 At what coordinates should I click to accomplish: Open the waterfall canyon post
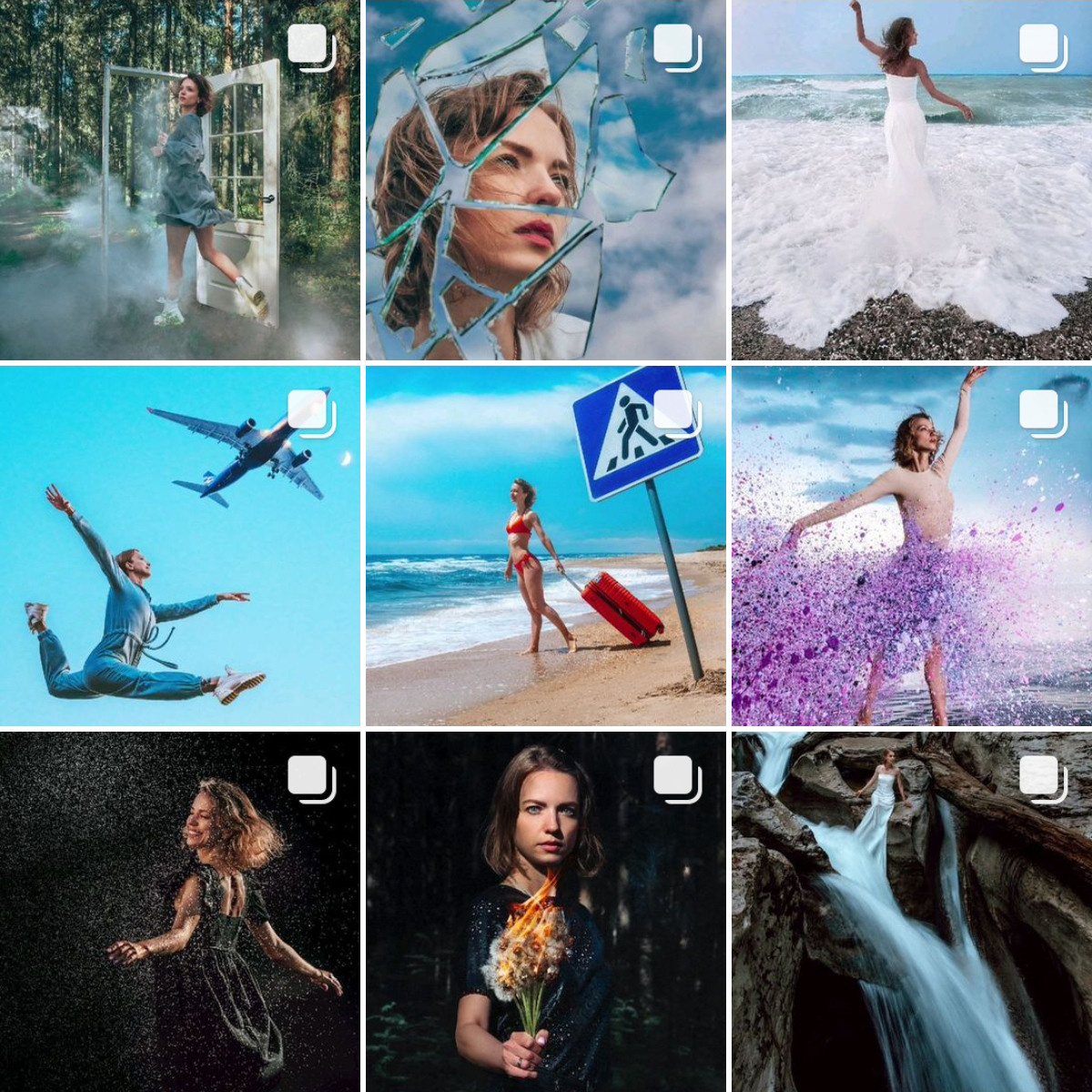pyautogui.click(x=912, y=912)
